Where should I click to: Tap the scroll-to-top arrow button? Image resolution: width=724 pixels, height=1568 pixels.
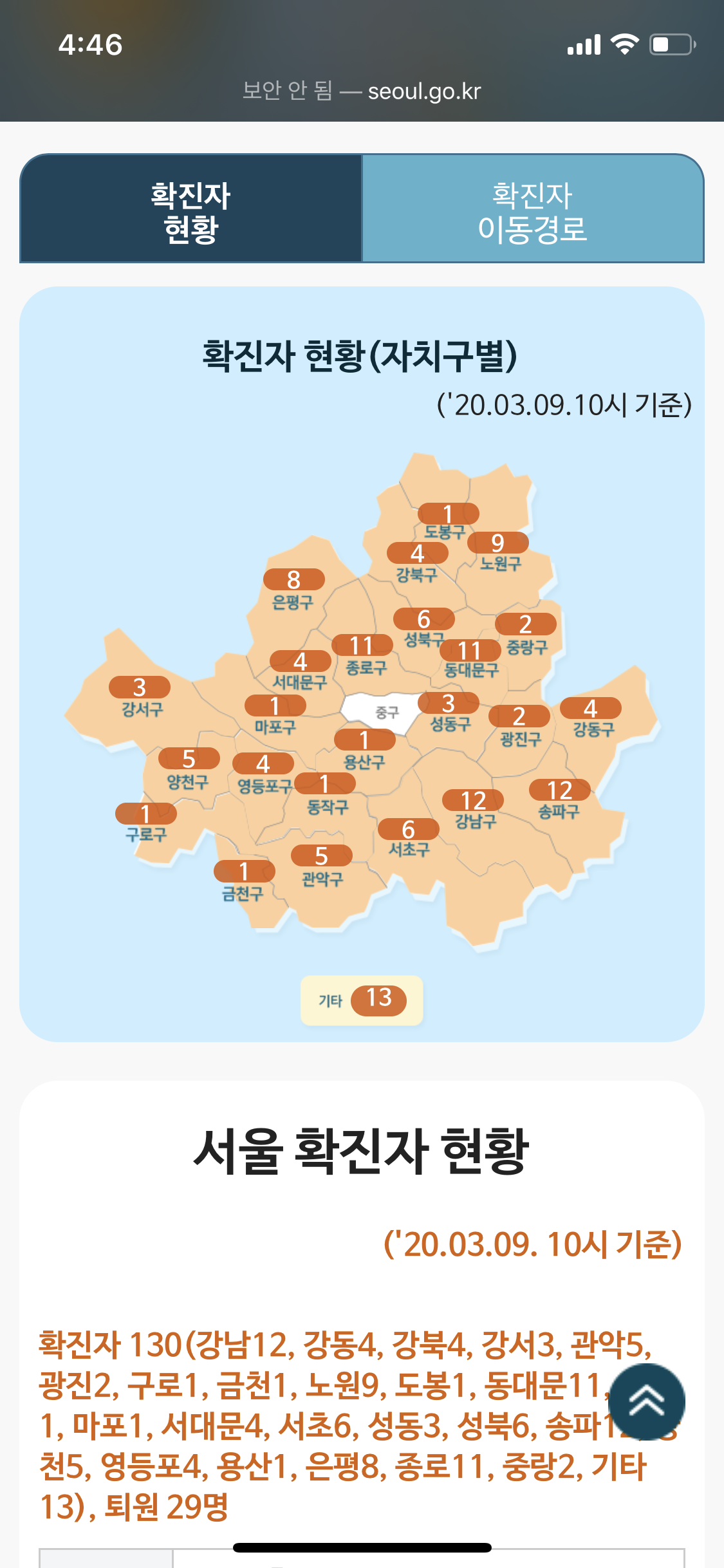coord(647,1401)
